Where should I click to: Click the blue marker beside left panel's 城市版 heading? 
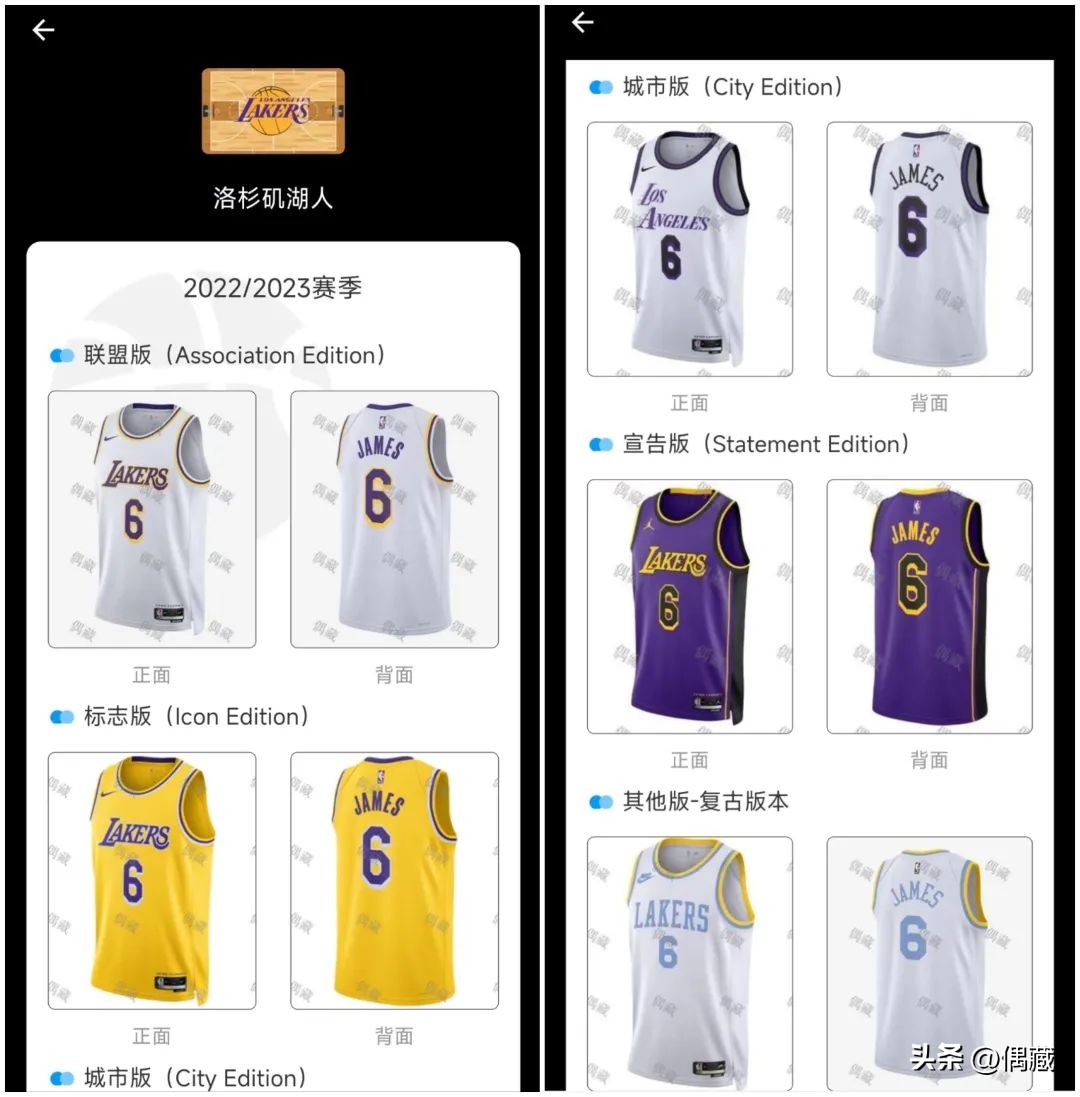60,1078
